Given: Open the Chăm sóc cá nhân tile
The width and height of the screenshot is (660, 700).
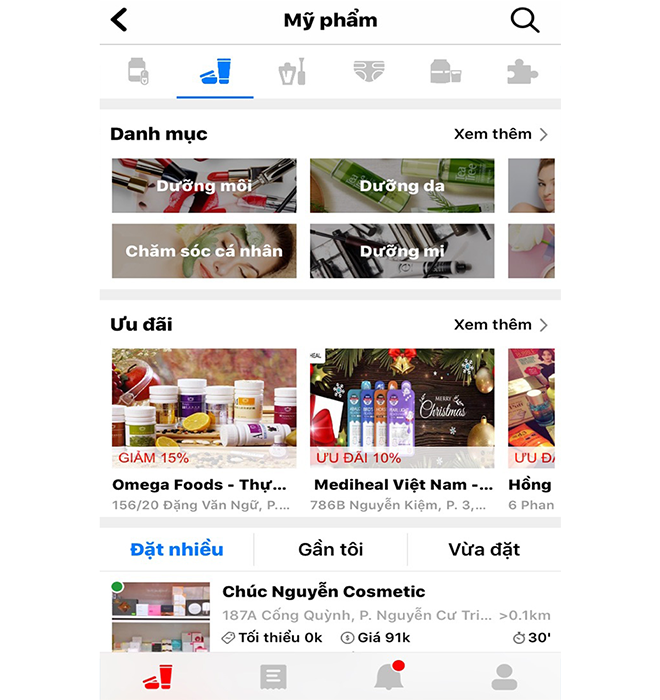Looking at the screenshot, I should click(x=204, y=251).
